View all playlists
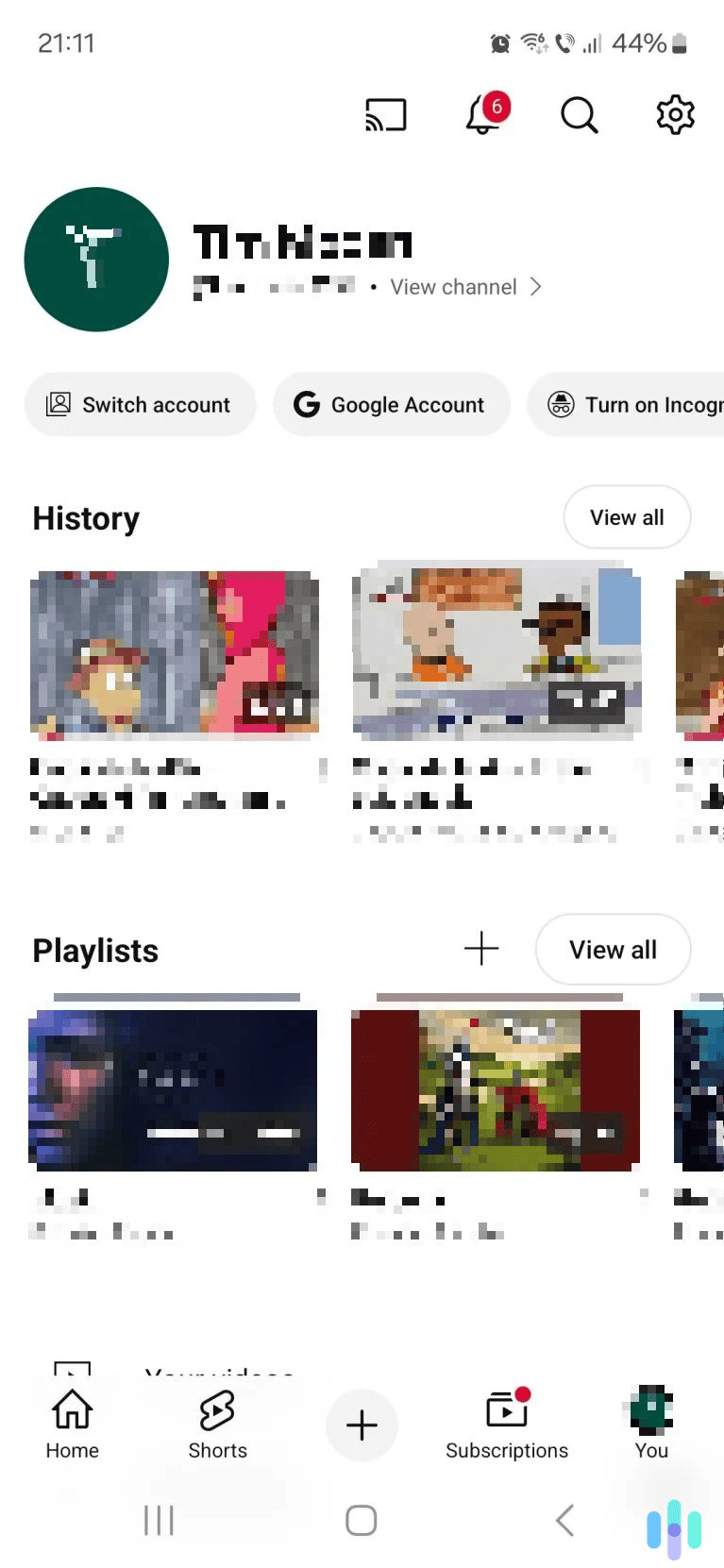 pos(613,950)
